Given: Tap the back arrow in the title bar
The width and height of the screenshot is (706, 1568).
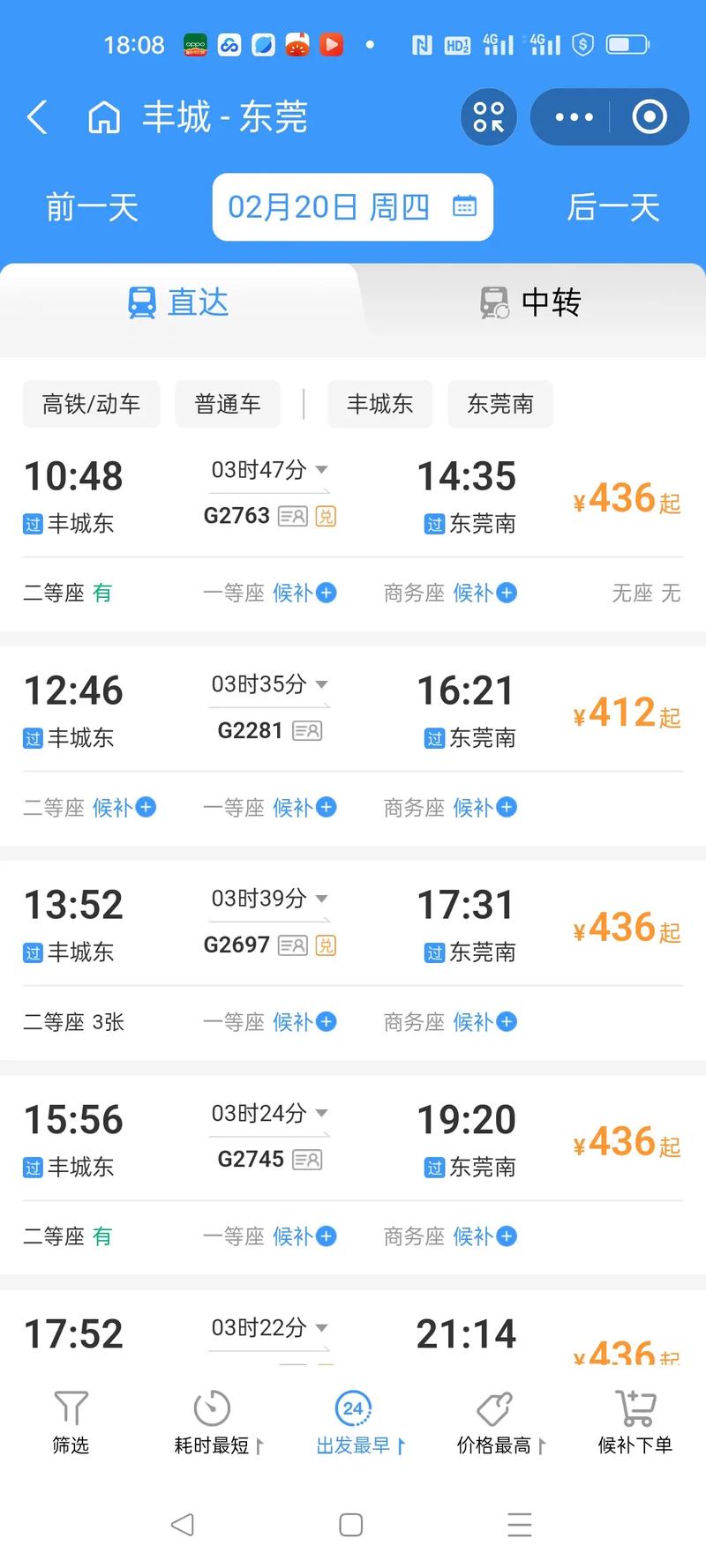Looking at the screenshot, I should click(37, 116).
